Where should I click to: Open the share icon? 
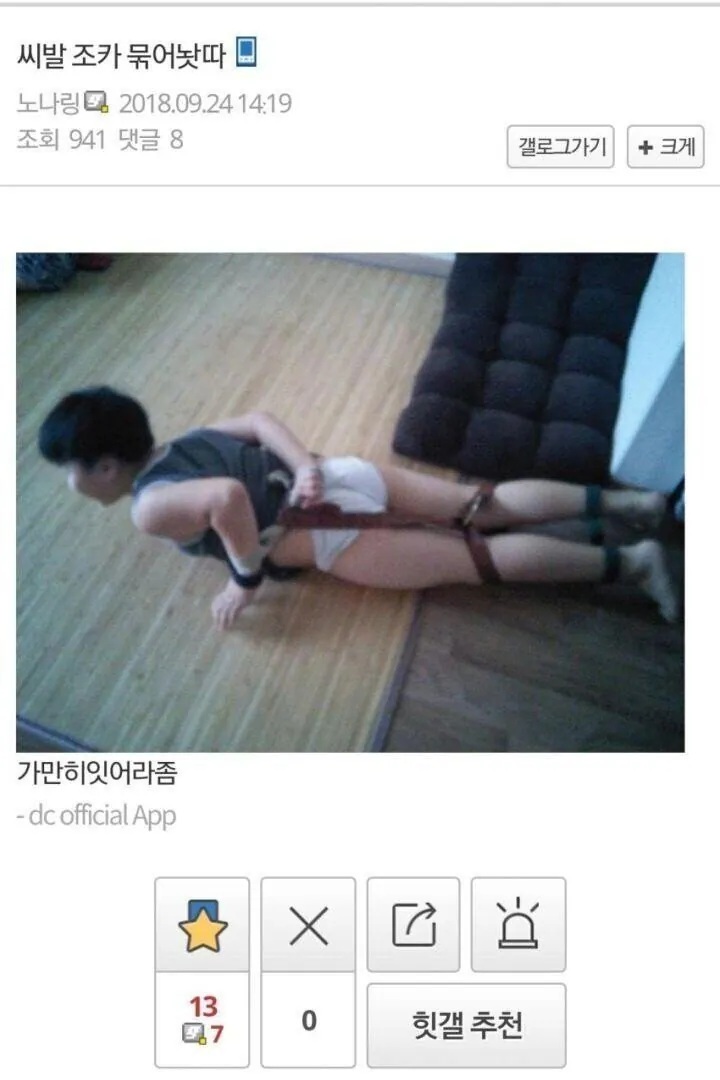tap(413, 925)
